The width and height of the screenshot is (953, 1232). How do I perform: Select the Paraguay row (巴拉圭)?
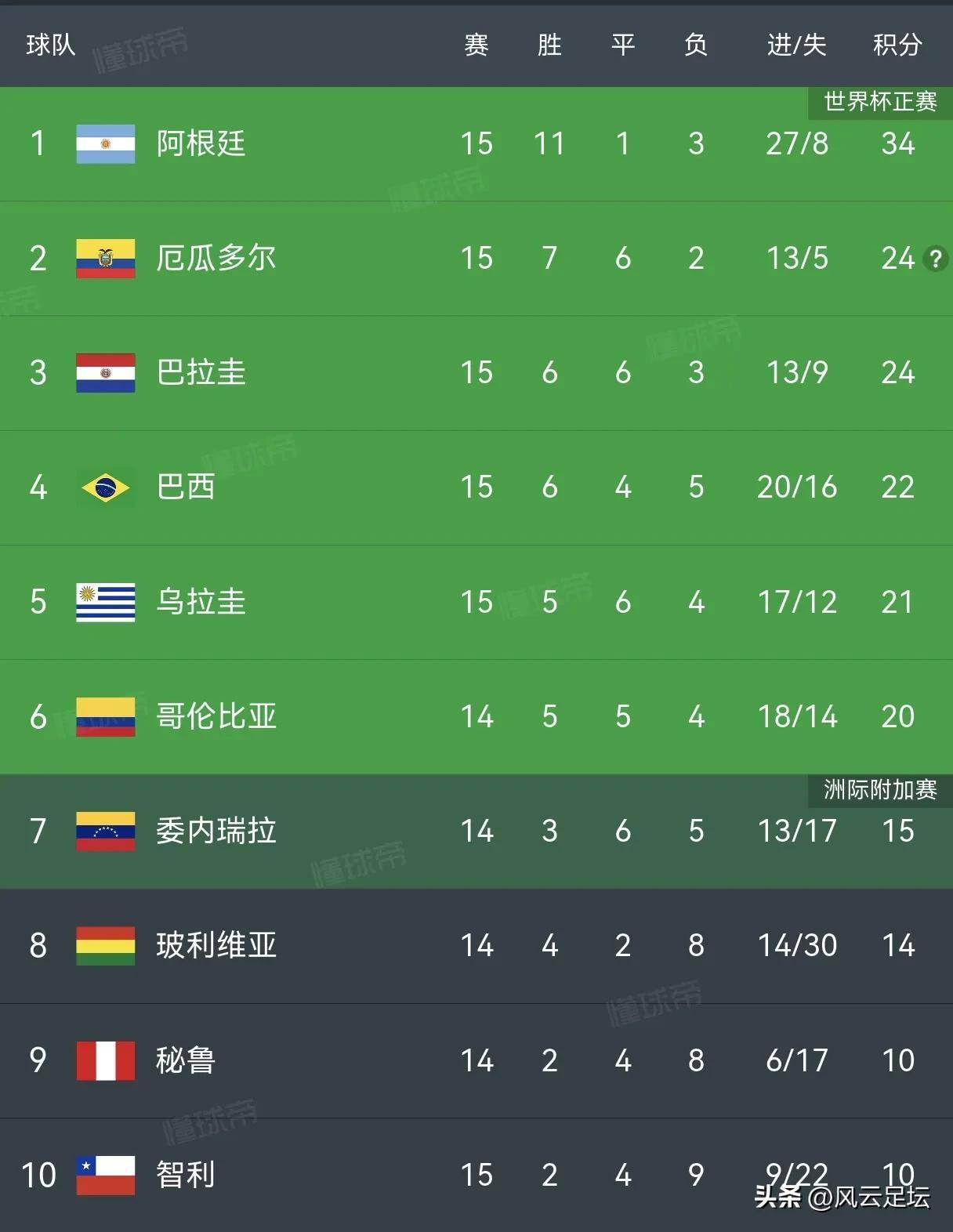point(201,373)
